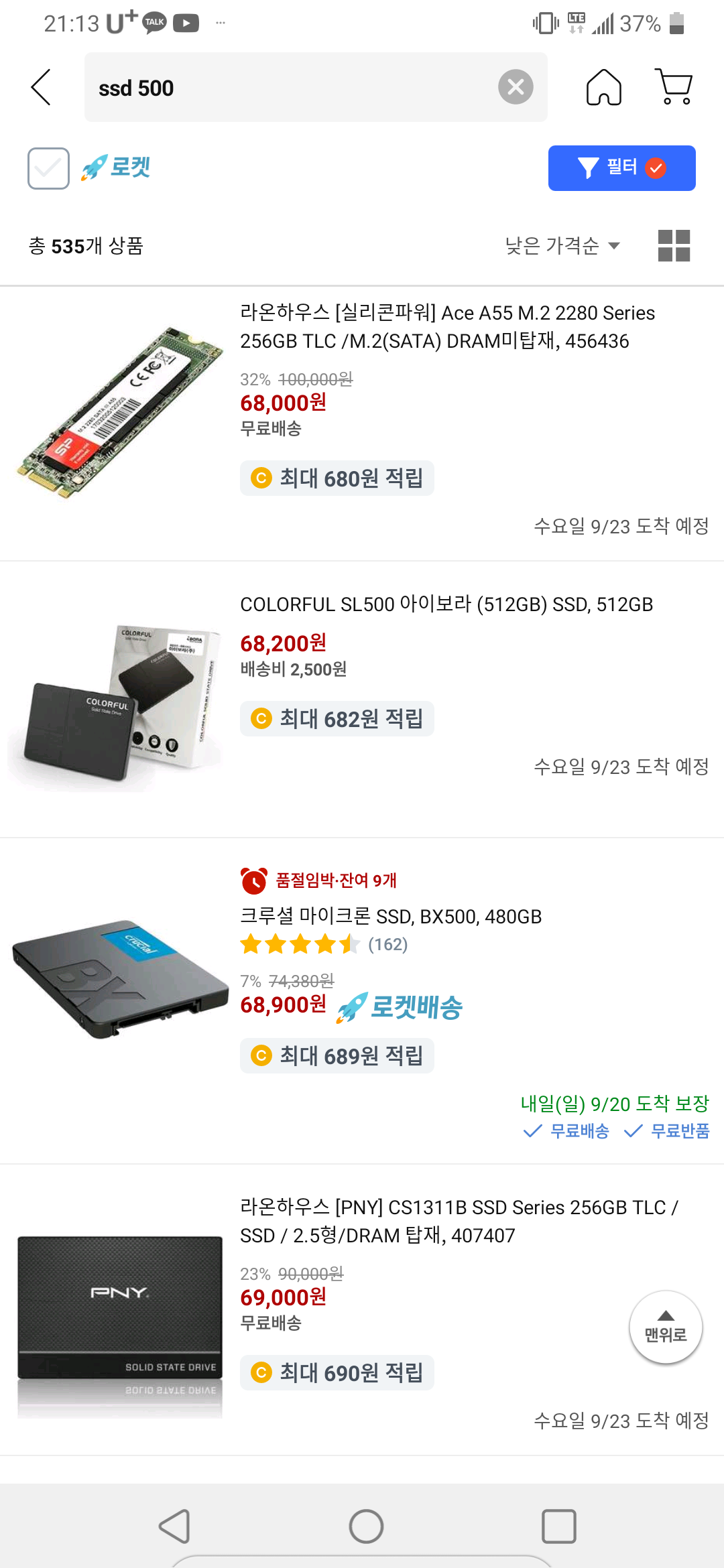The height and width of the screenshot is (1568, 724).
Task: Open the COLORFUL SL500 512GB product
Action: point(362,700)
